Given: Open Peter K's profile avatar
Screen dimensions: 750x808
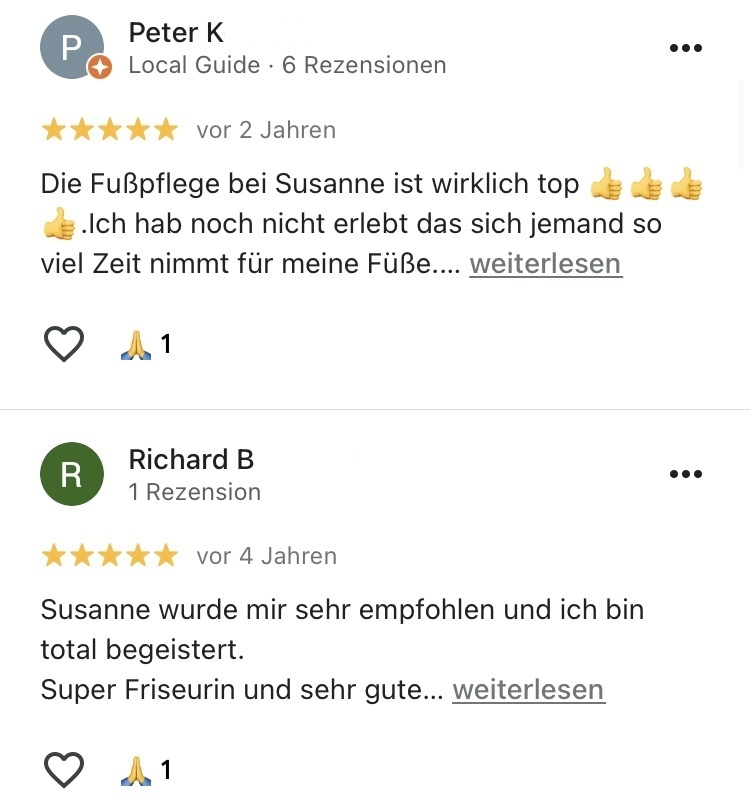Looking at the screenshot, I should [72, 47].
